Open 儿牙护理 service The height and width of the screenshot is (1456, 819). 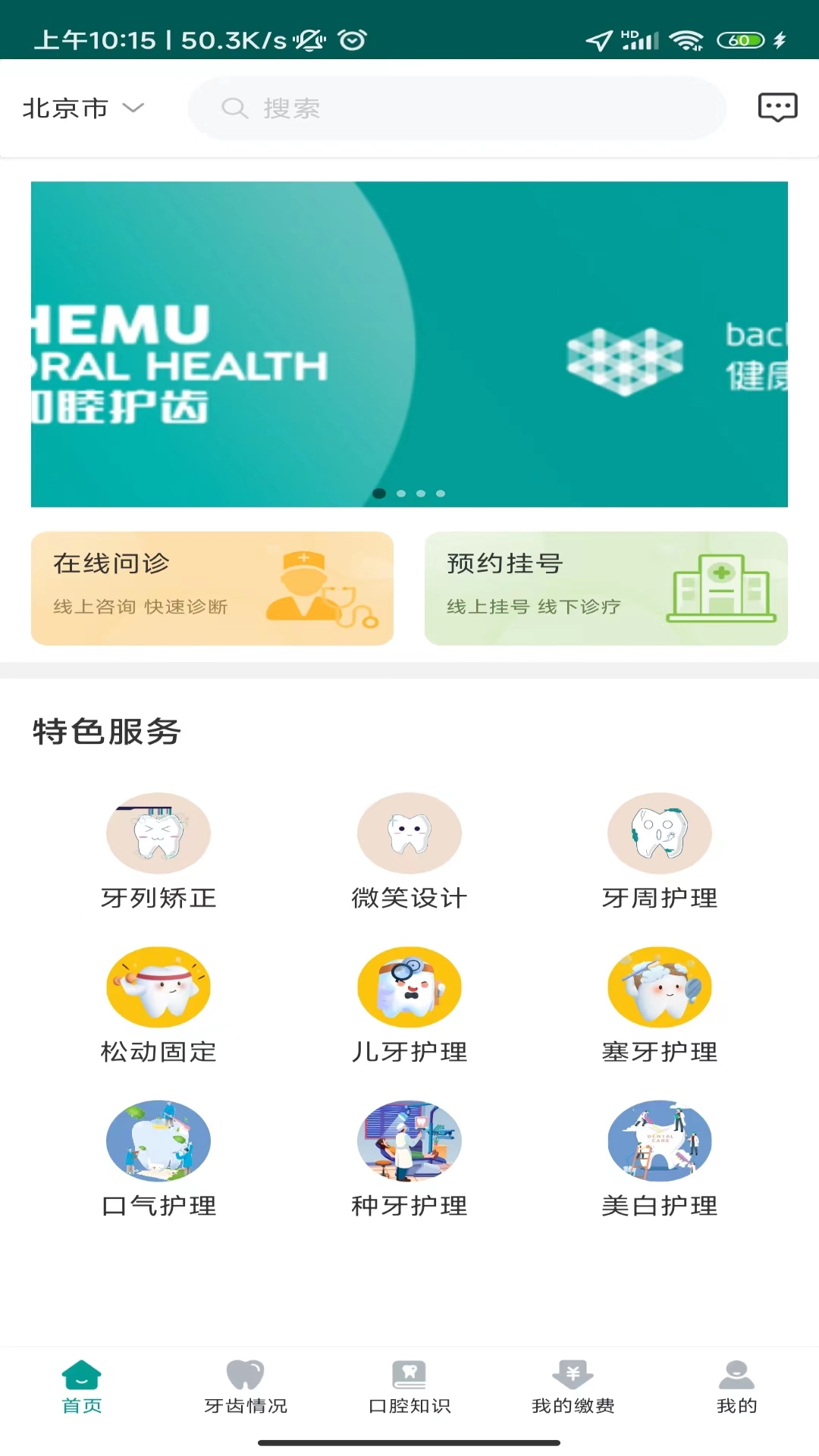click(409, 1005)
